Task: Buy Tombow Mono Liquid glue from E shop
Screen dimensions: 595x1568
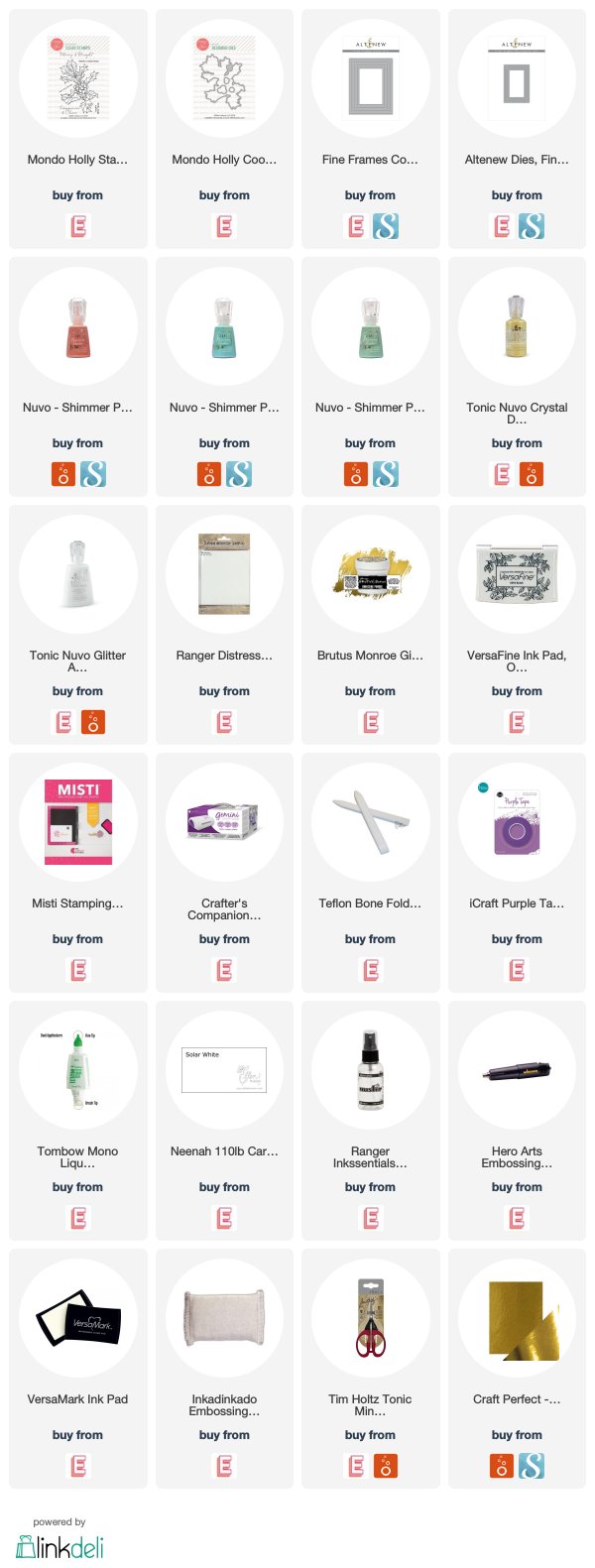Action: (x=77, y=1219)
